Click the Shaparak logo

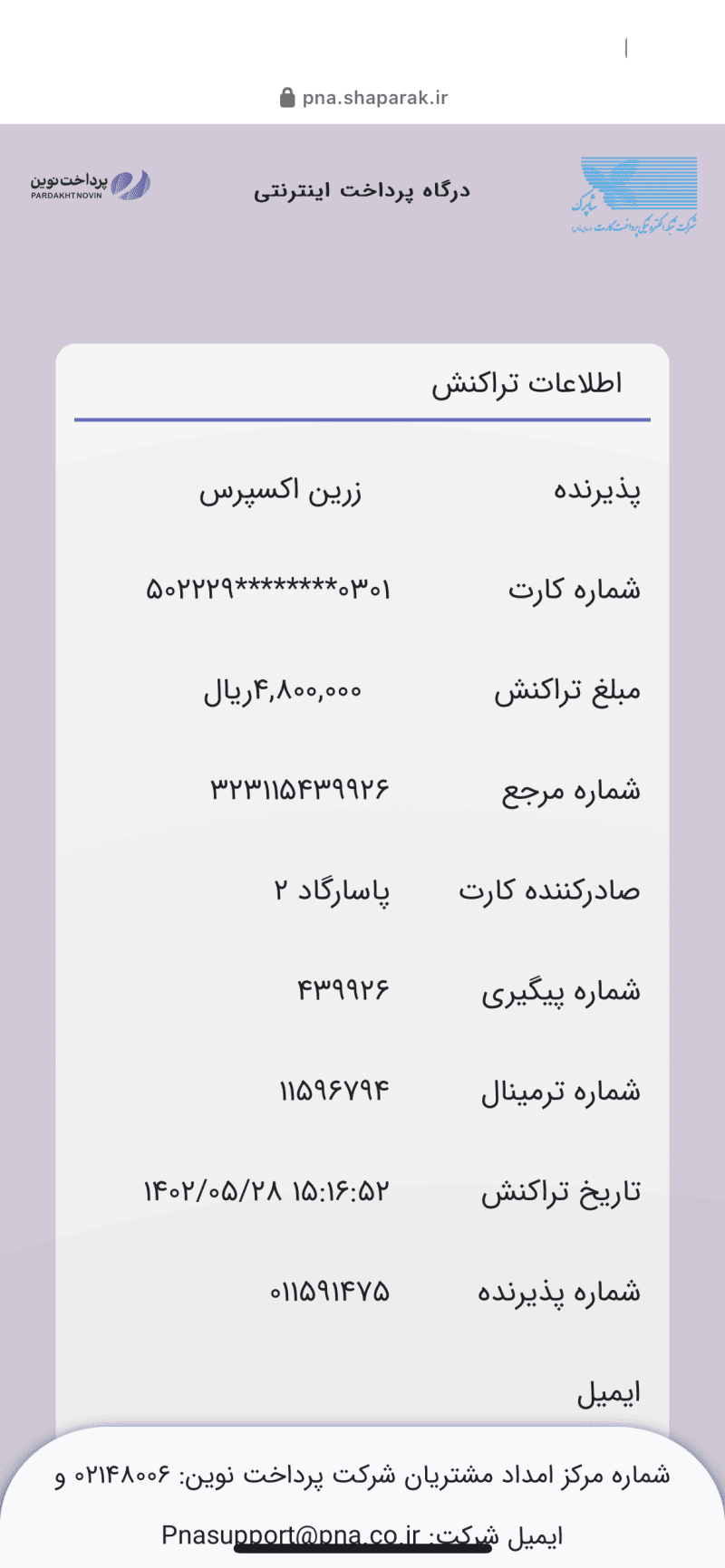pyautogui.click(x=634, y=193)
